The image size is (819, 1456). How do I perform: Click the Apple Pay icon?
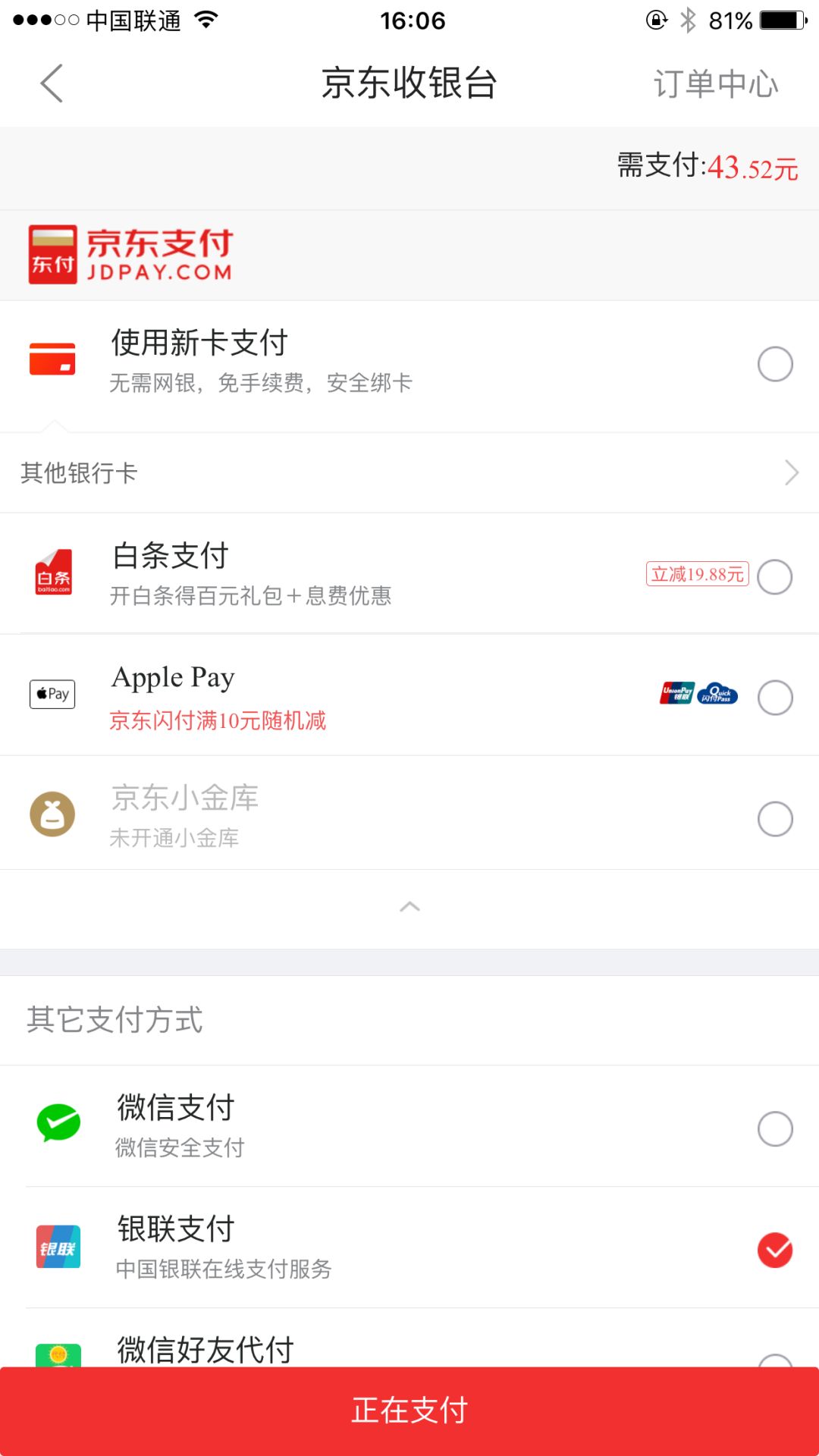[x=52, y=694]
